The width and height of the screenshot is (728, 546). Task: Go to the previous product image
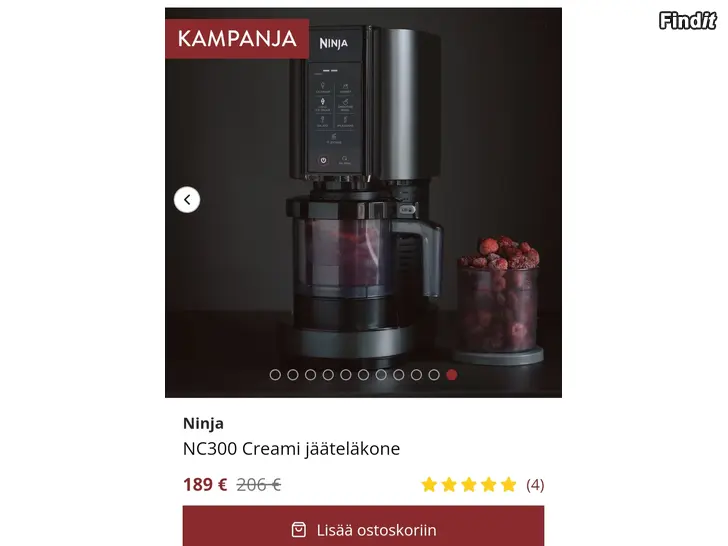(187, 200)
